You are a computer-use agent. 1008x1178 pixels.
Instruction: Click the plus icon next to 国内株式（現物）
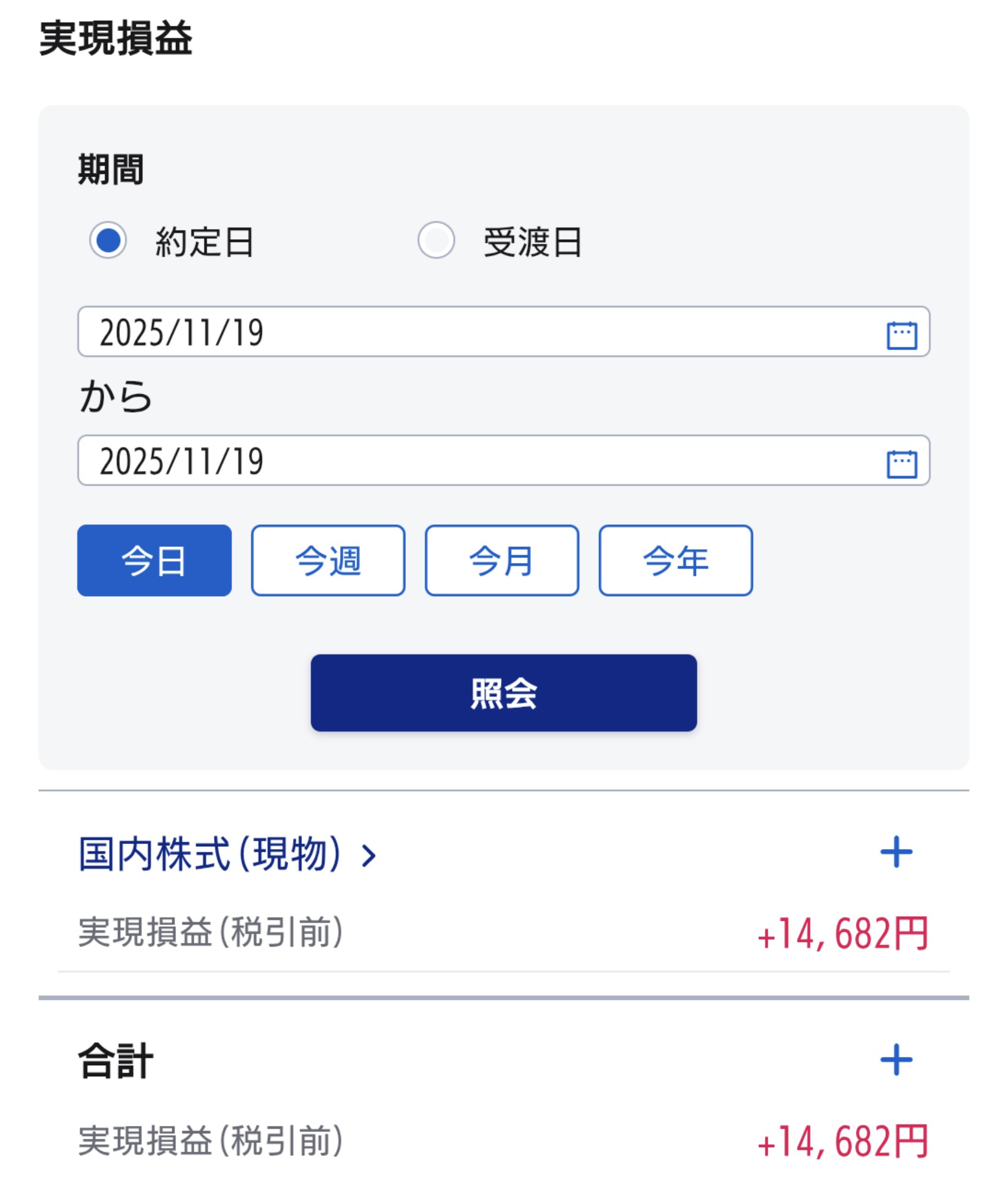(x=897, y=852)
